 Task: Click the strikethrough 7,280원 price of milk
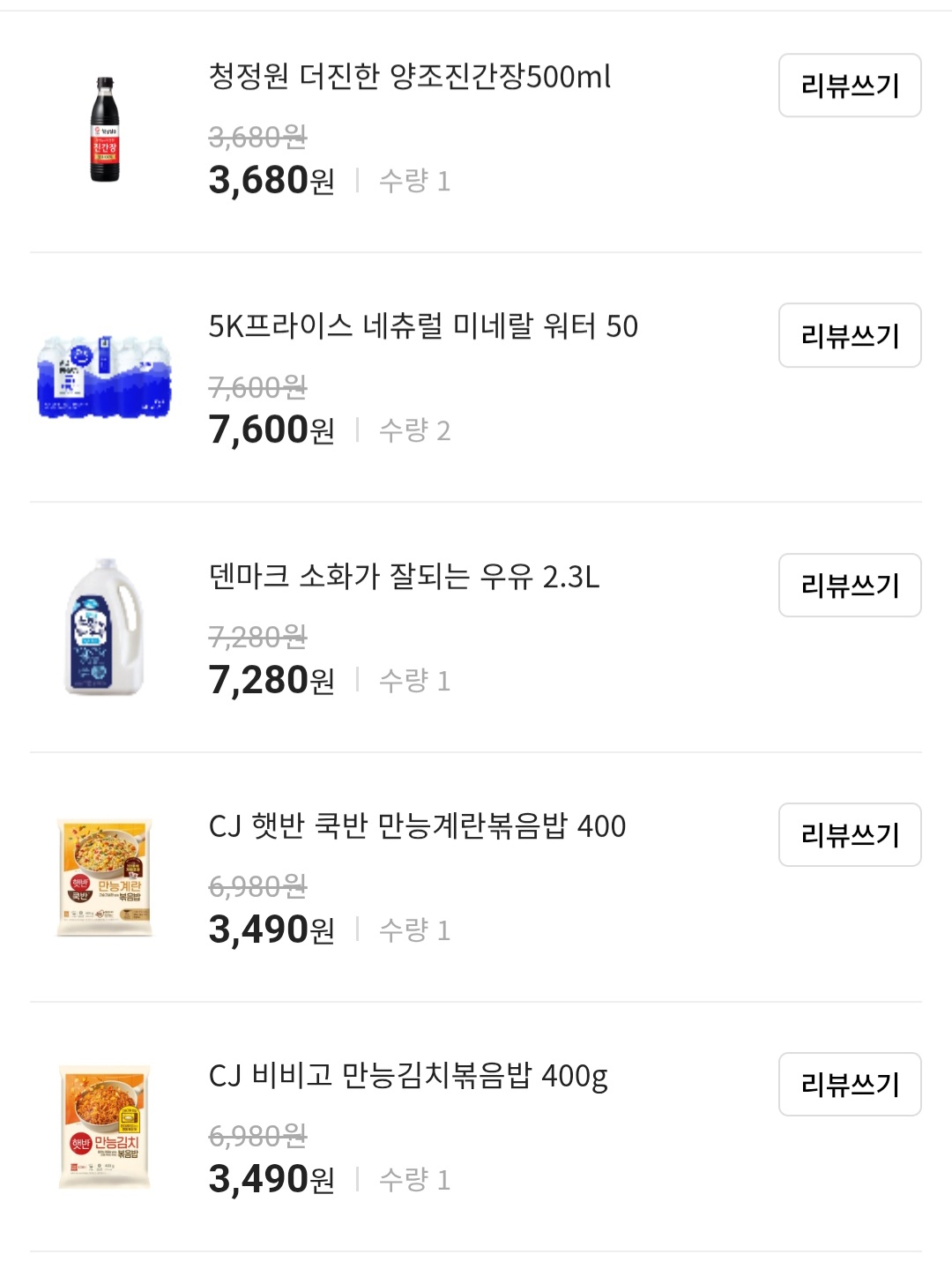click(x=256, y=638)
